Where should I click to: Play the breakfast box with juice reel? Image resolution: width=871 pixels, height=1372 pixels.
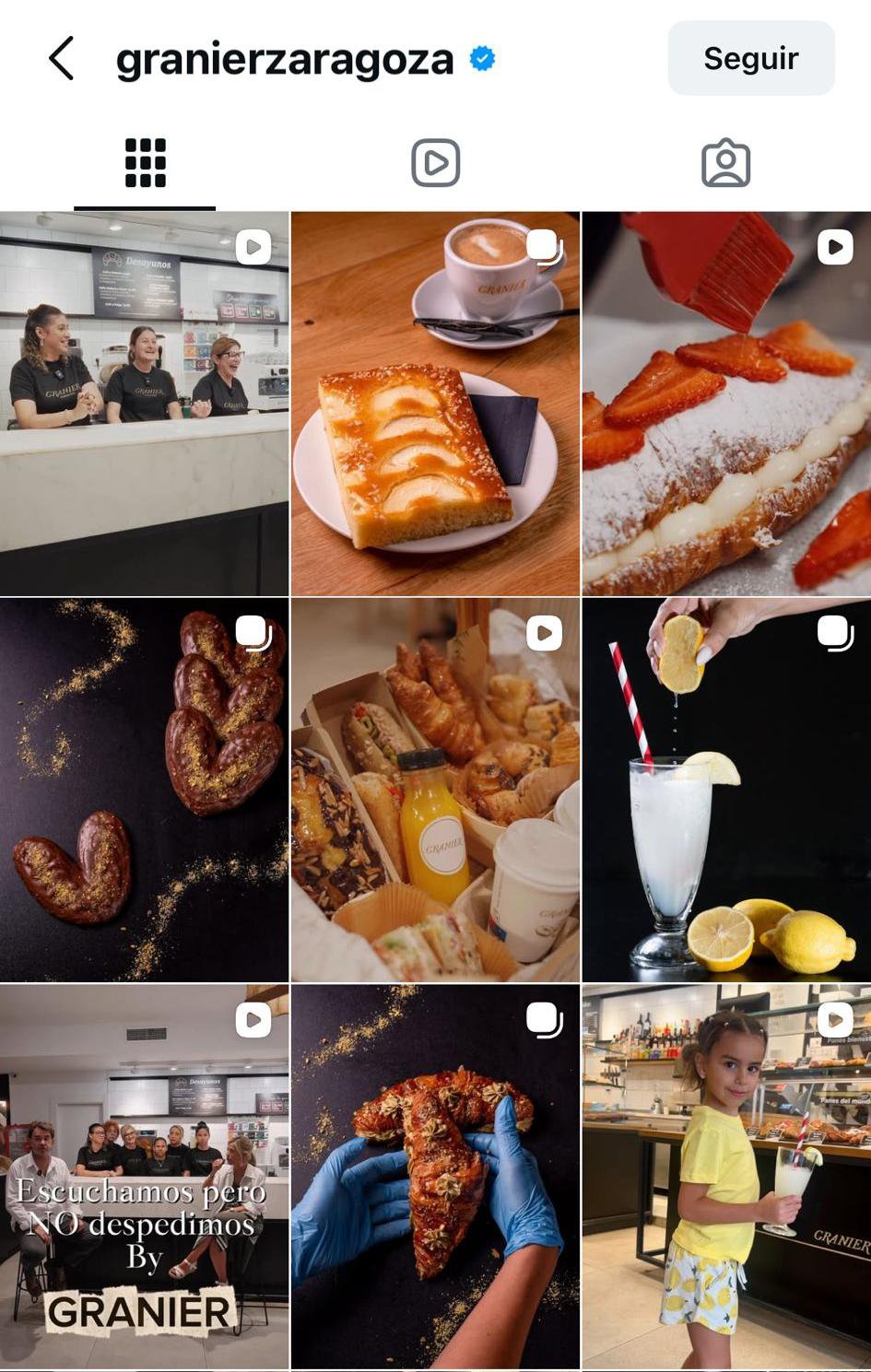pyautogui.click(x=435, y=790)
